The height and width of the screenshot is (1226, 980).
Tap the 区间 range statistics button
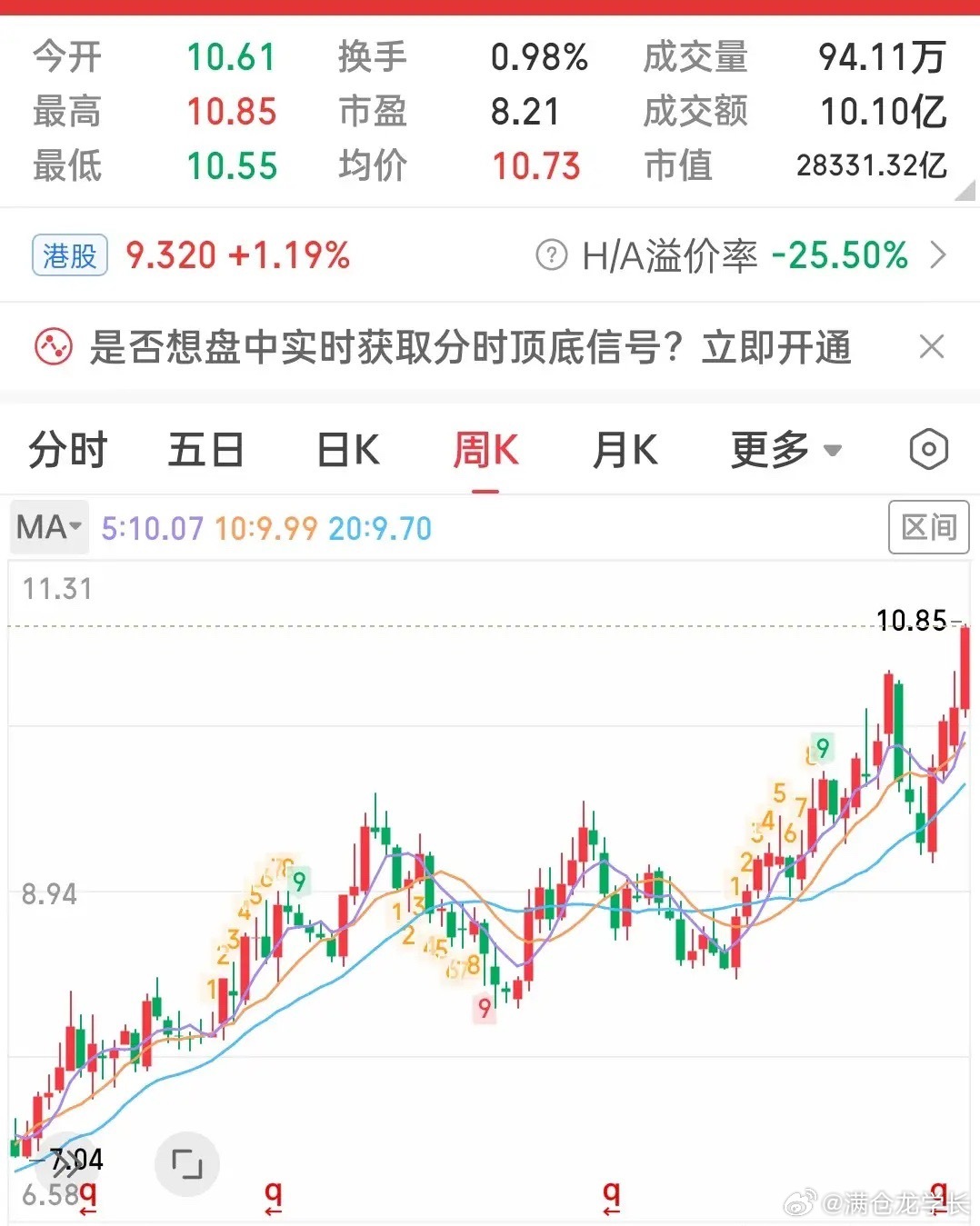pos(928,527)
